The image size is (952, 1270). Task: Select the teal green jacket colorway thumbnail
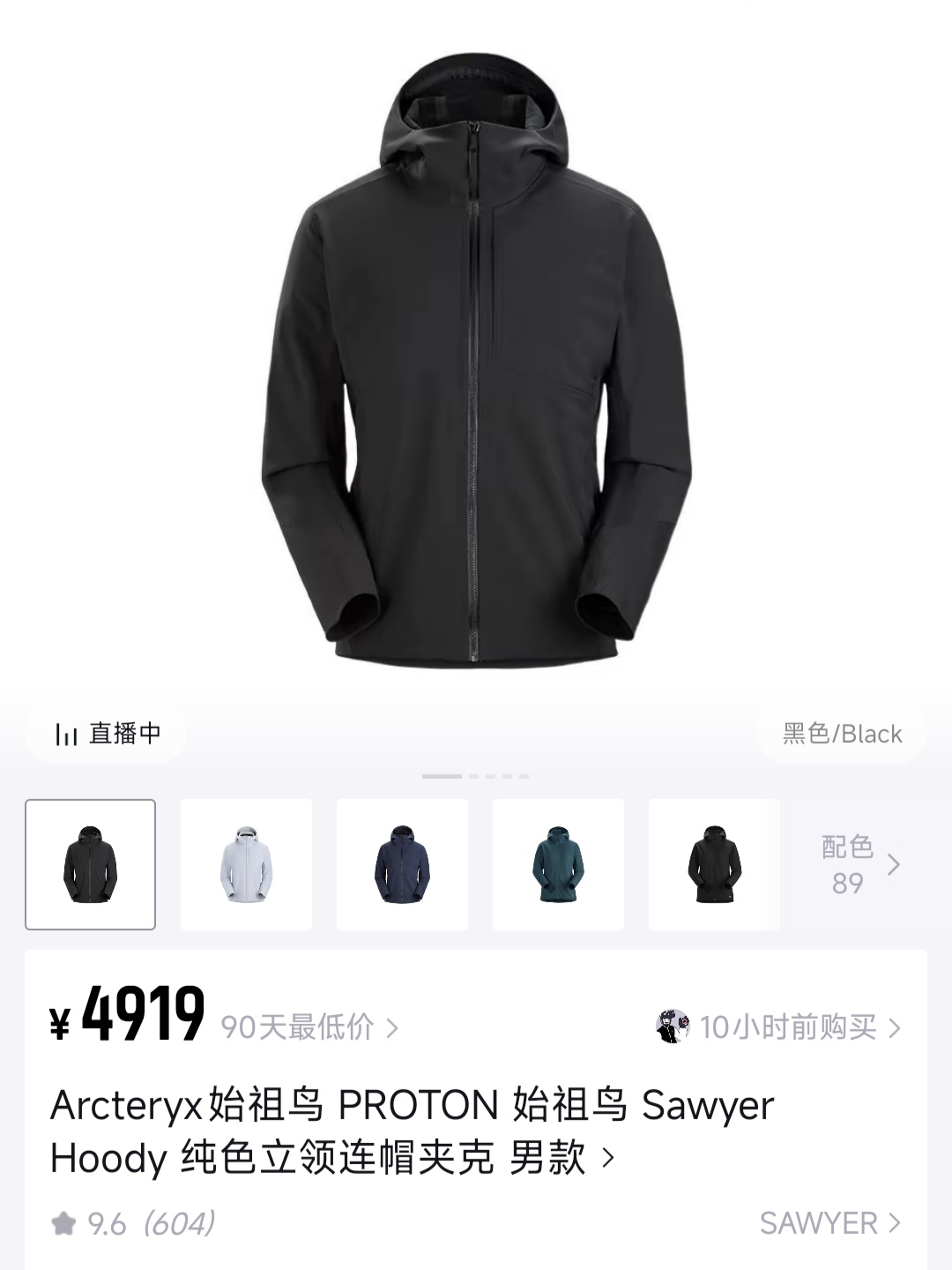[558, 864]
